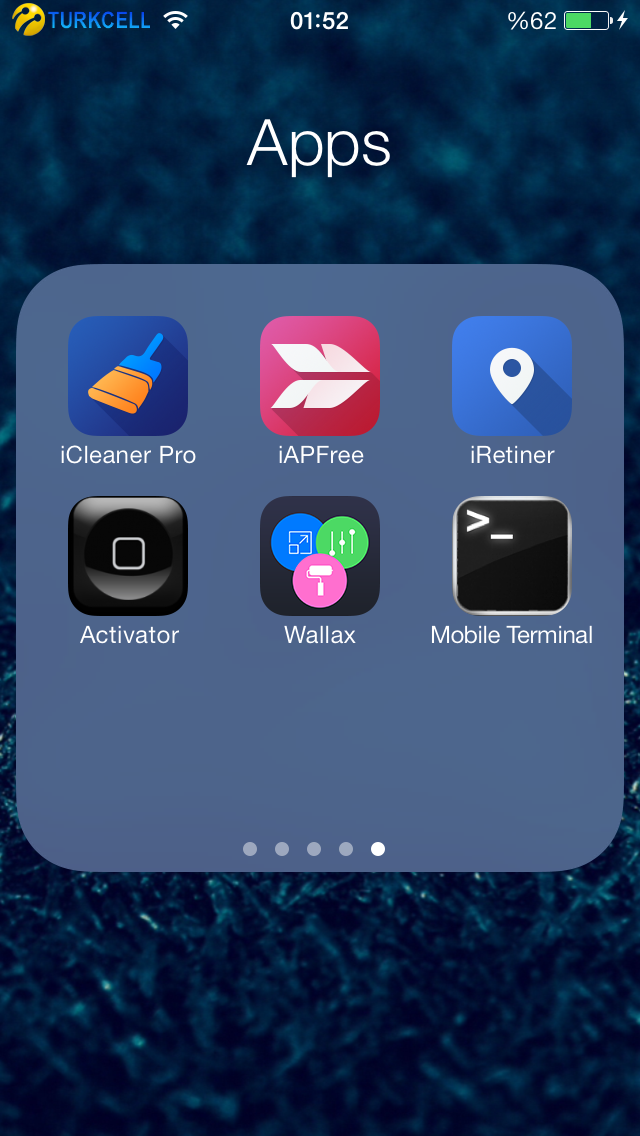Launch the Activator app

[128, 556]
